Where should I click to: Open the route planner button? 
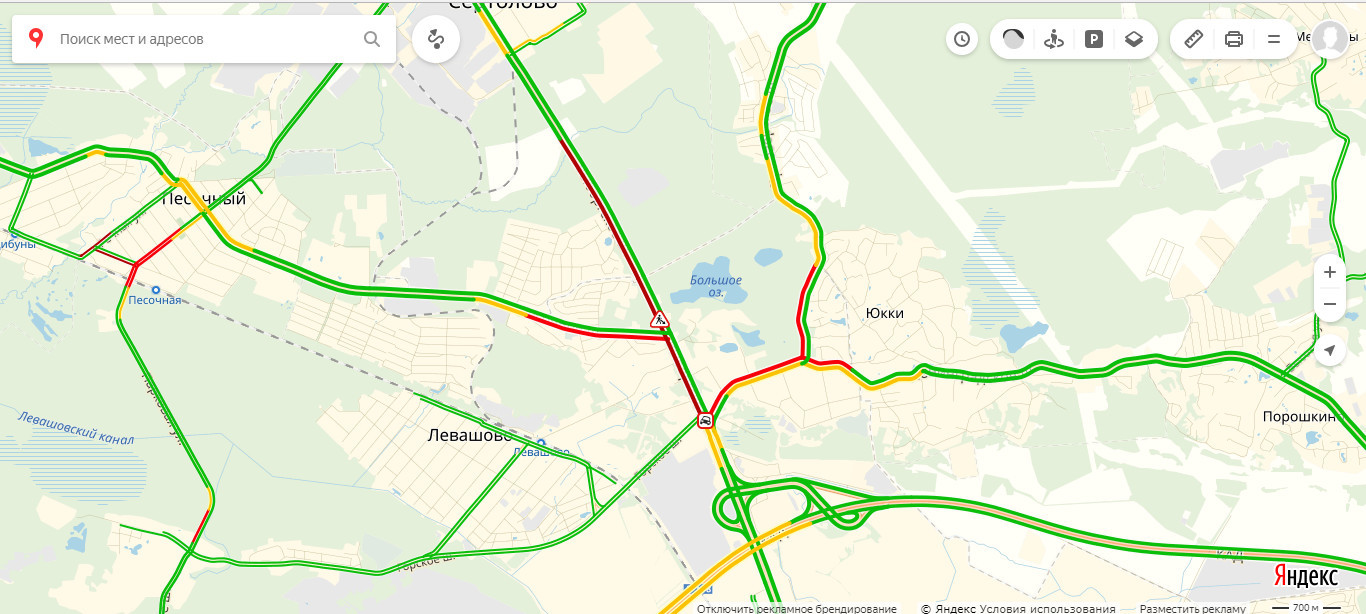(436, 39)
